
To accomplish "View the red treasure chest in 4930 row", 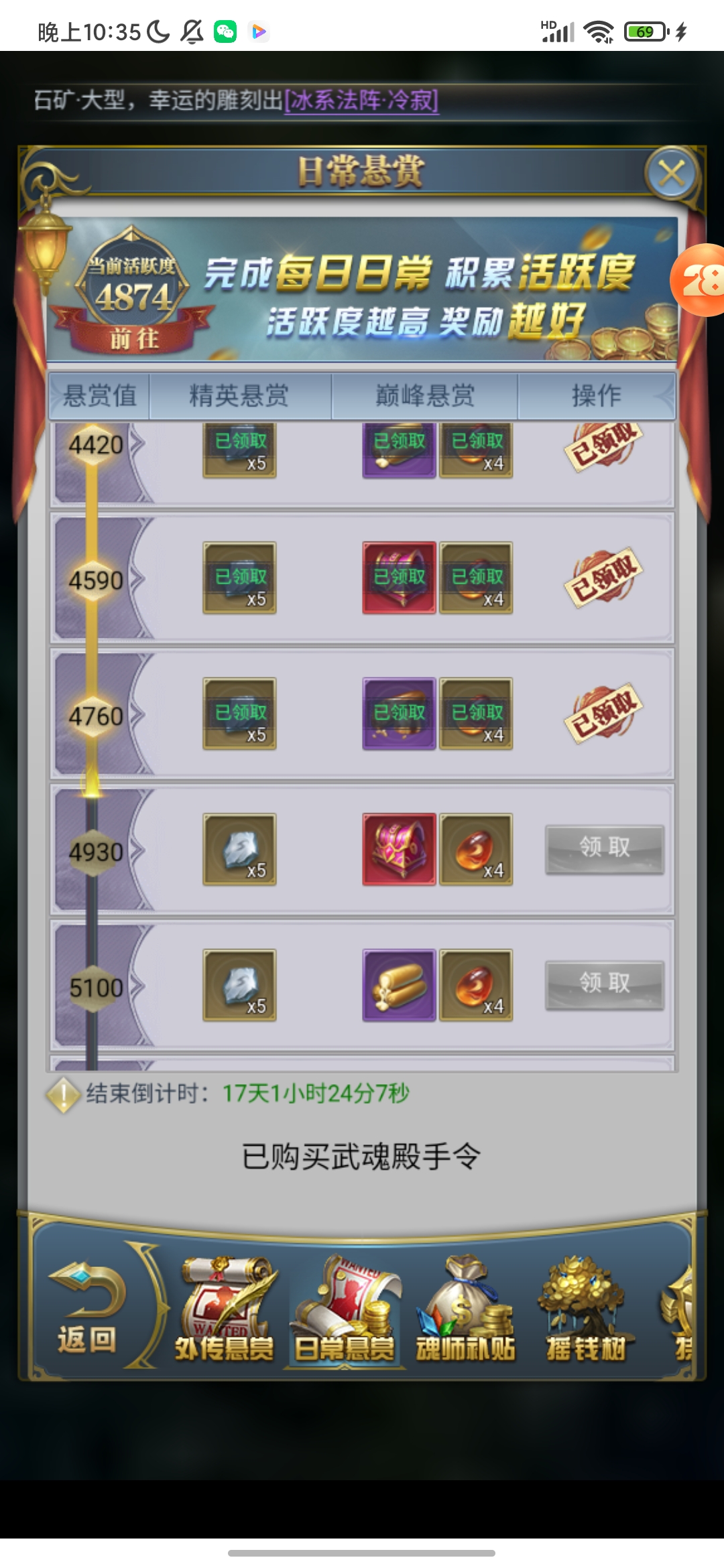I will pyautogui.click(x=399, y=849).
